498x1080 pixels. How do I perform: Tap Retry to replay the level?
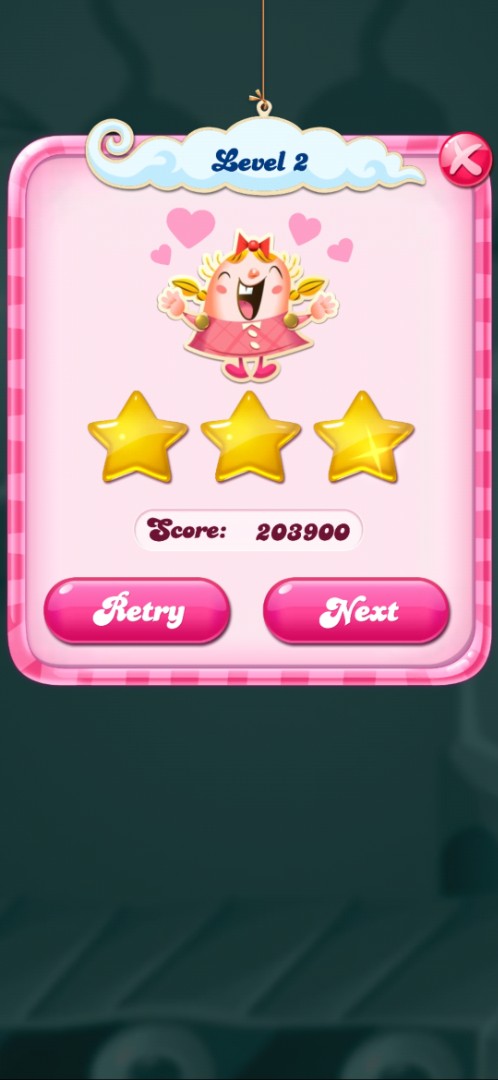[x=137, y=611]
